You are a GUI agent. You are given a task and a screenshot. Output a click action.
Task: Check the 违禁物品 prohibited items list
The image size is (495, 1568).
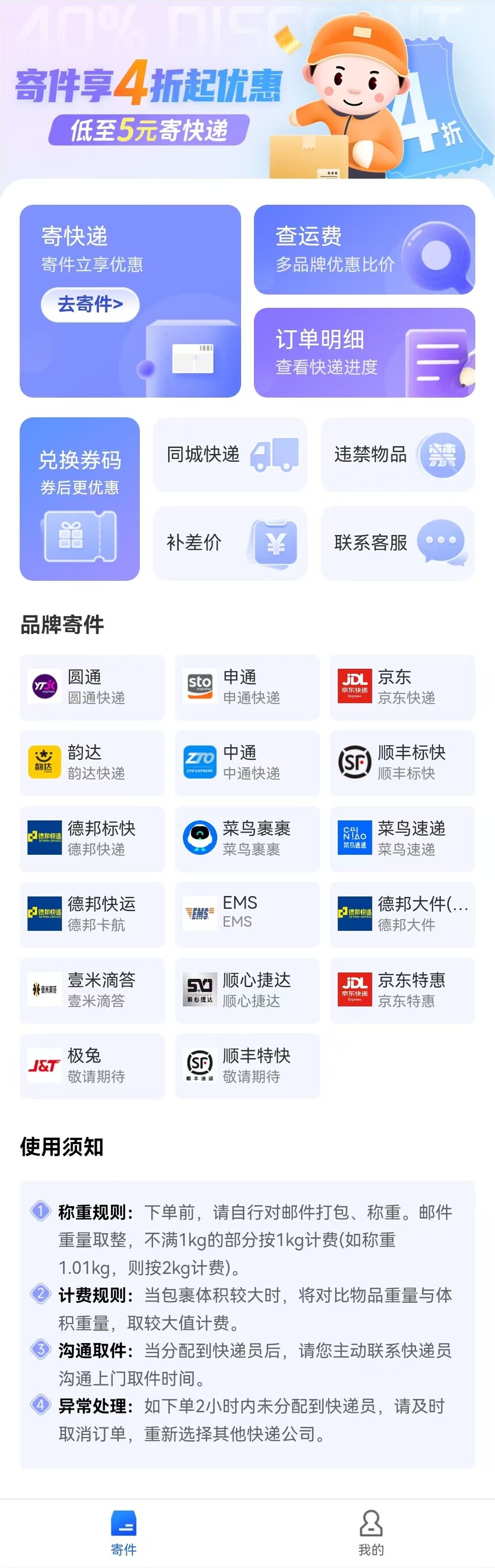(398, 454)
